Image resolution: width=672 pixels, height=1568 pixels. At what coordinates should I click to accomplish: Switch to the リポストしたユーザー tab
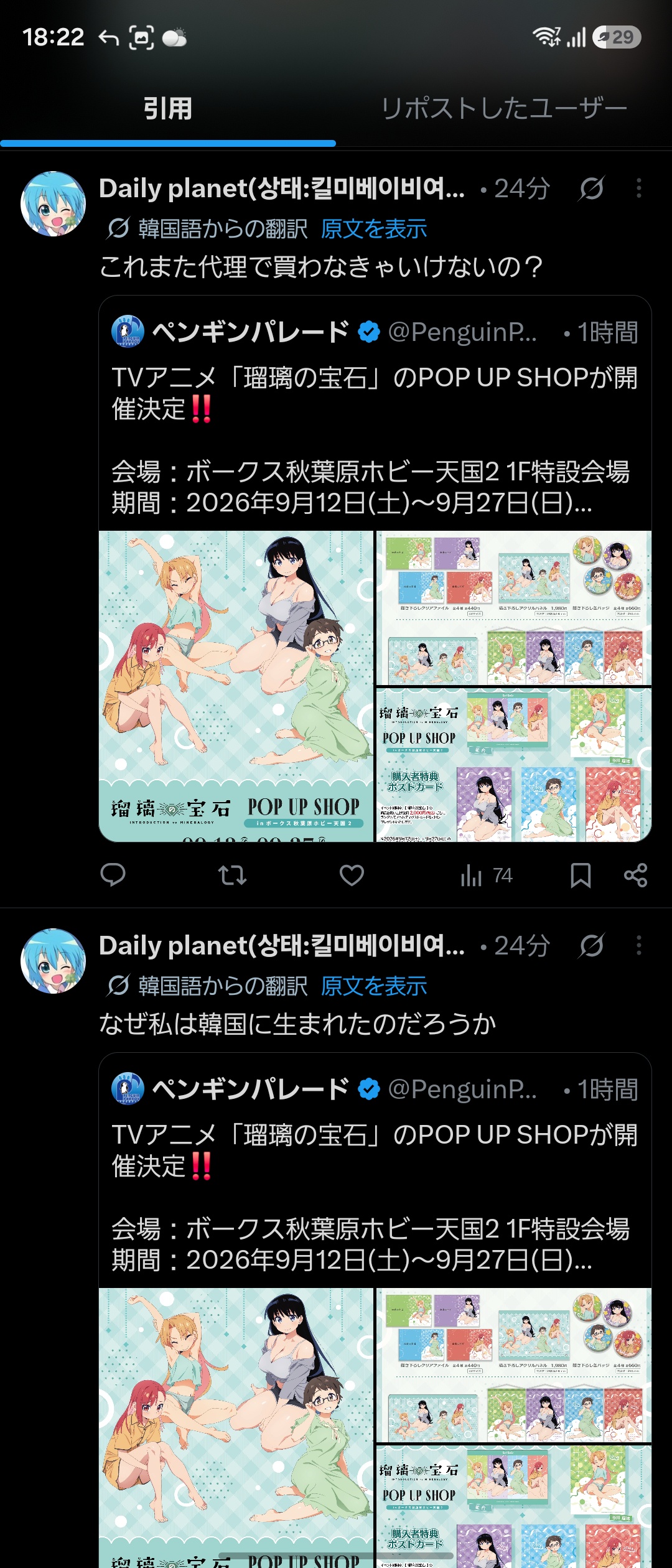(x=504, y=109)
